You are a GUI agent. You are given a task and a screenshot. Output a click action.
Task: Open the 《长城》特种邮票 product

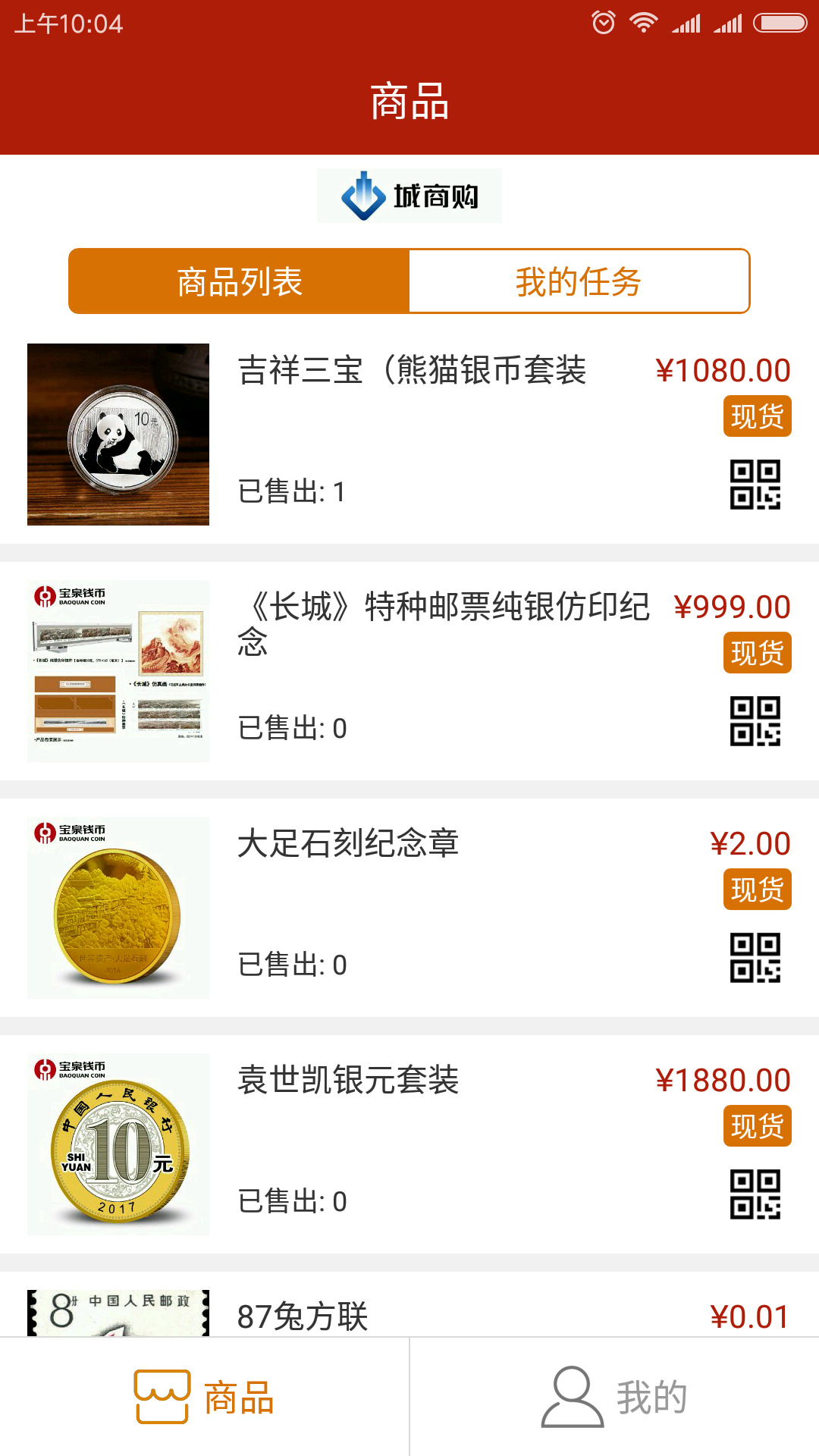(444, 607)
